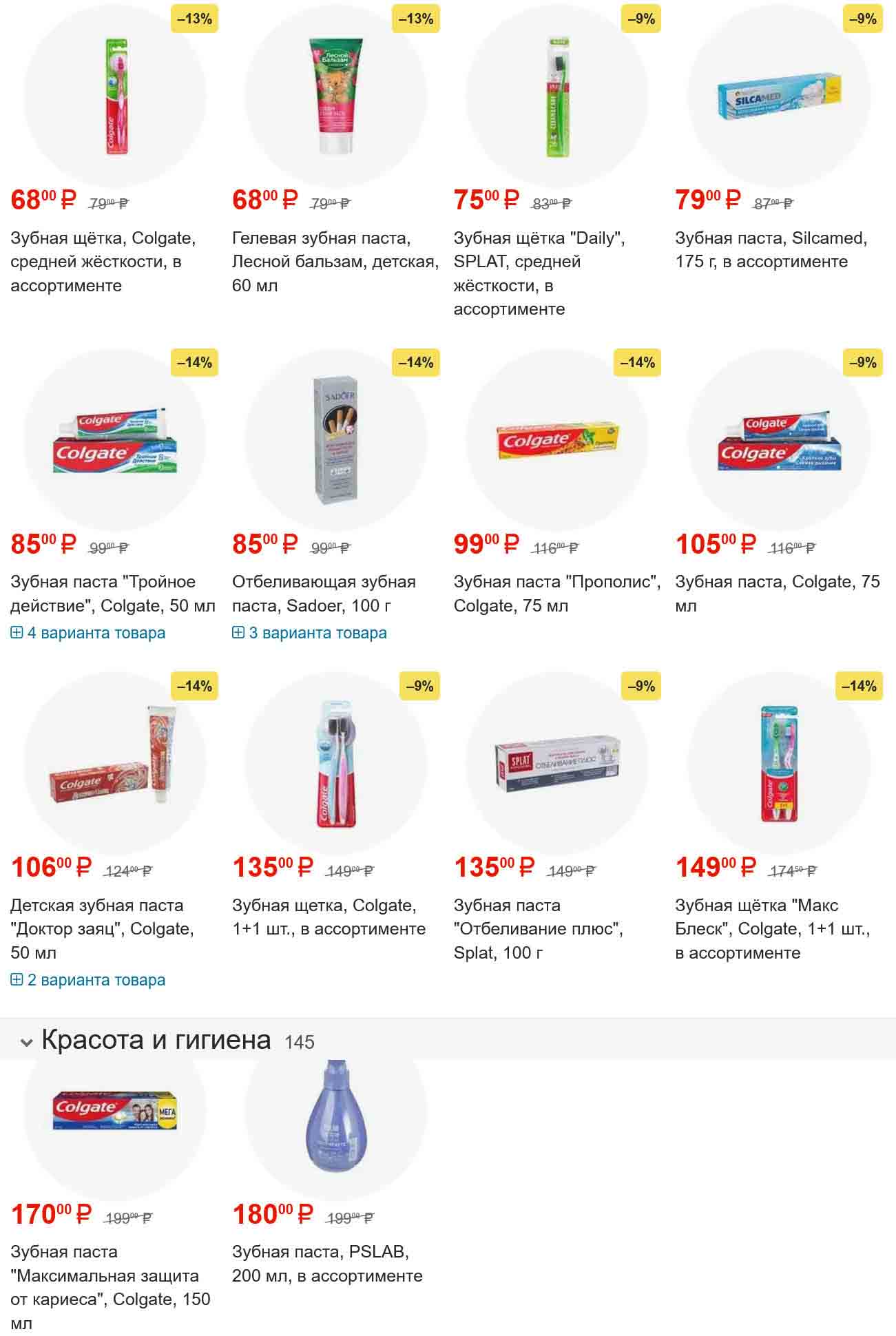896x1336 pixels.
Task: Open Splat Отбеливание плюс toothpaste
Action: [538, 928]
